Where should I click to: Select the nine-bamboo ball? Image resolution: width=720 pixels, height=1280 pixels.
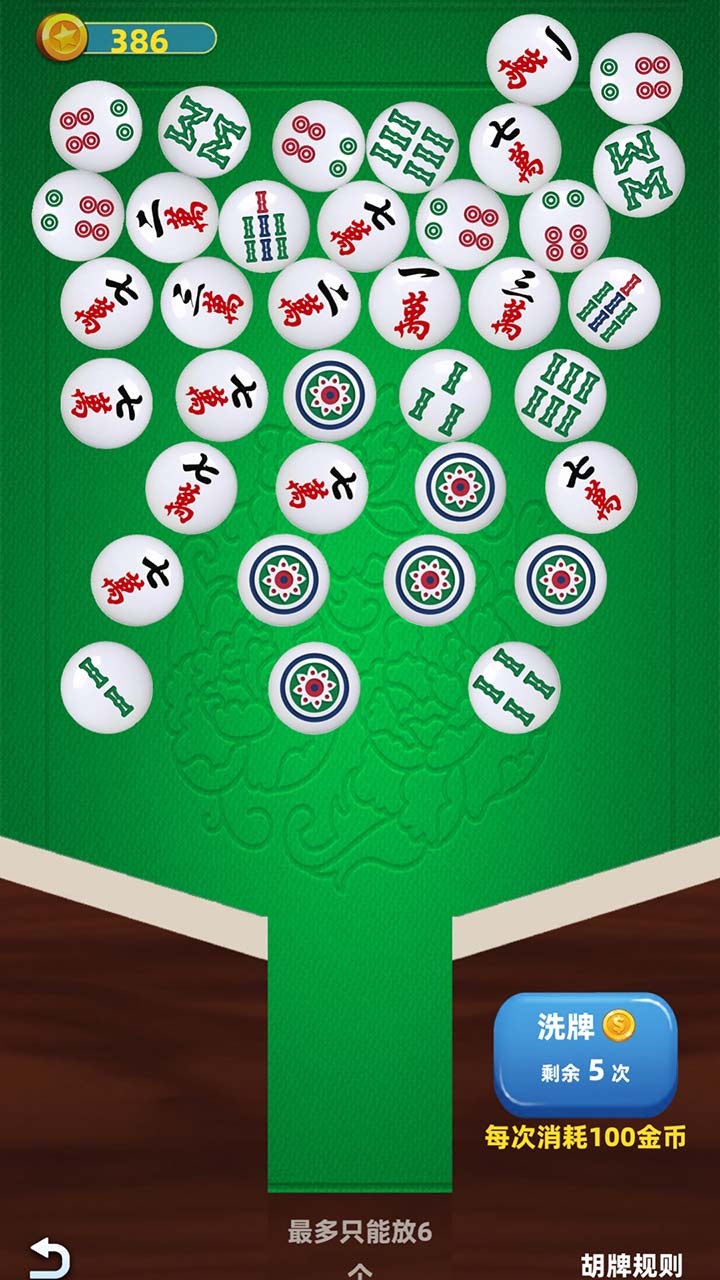(412, 148)
